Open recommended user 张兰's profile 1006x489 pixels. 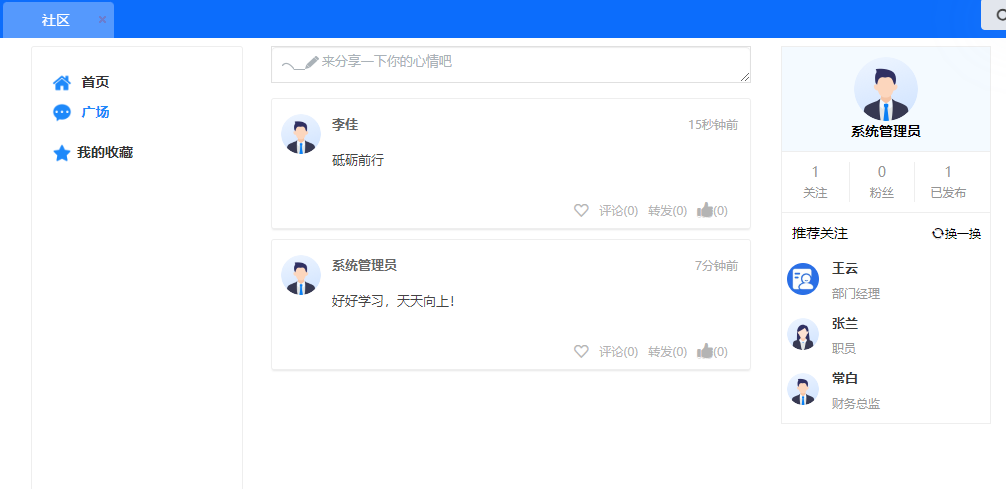844,323
